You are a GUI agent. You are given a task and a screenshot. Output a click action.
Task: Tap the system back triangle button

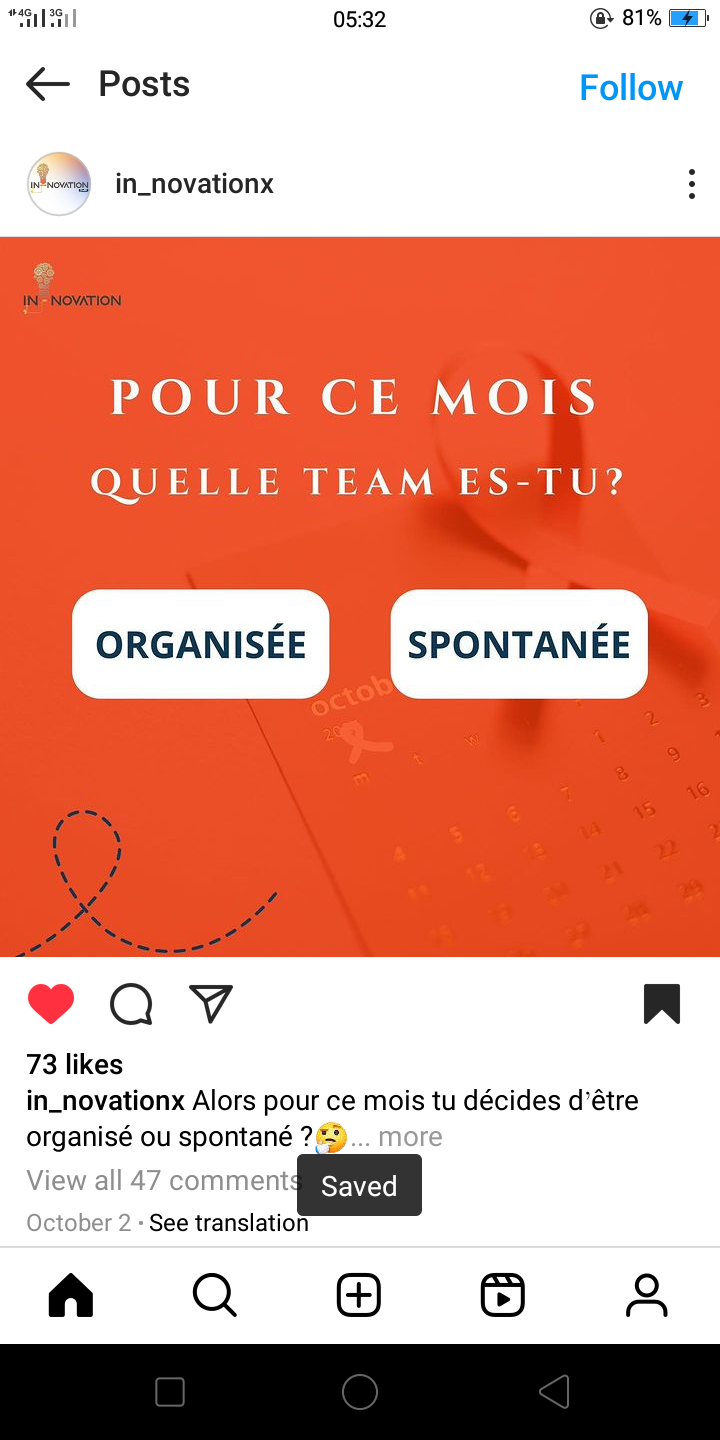pos(553,1392)
